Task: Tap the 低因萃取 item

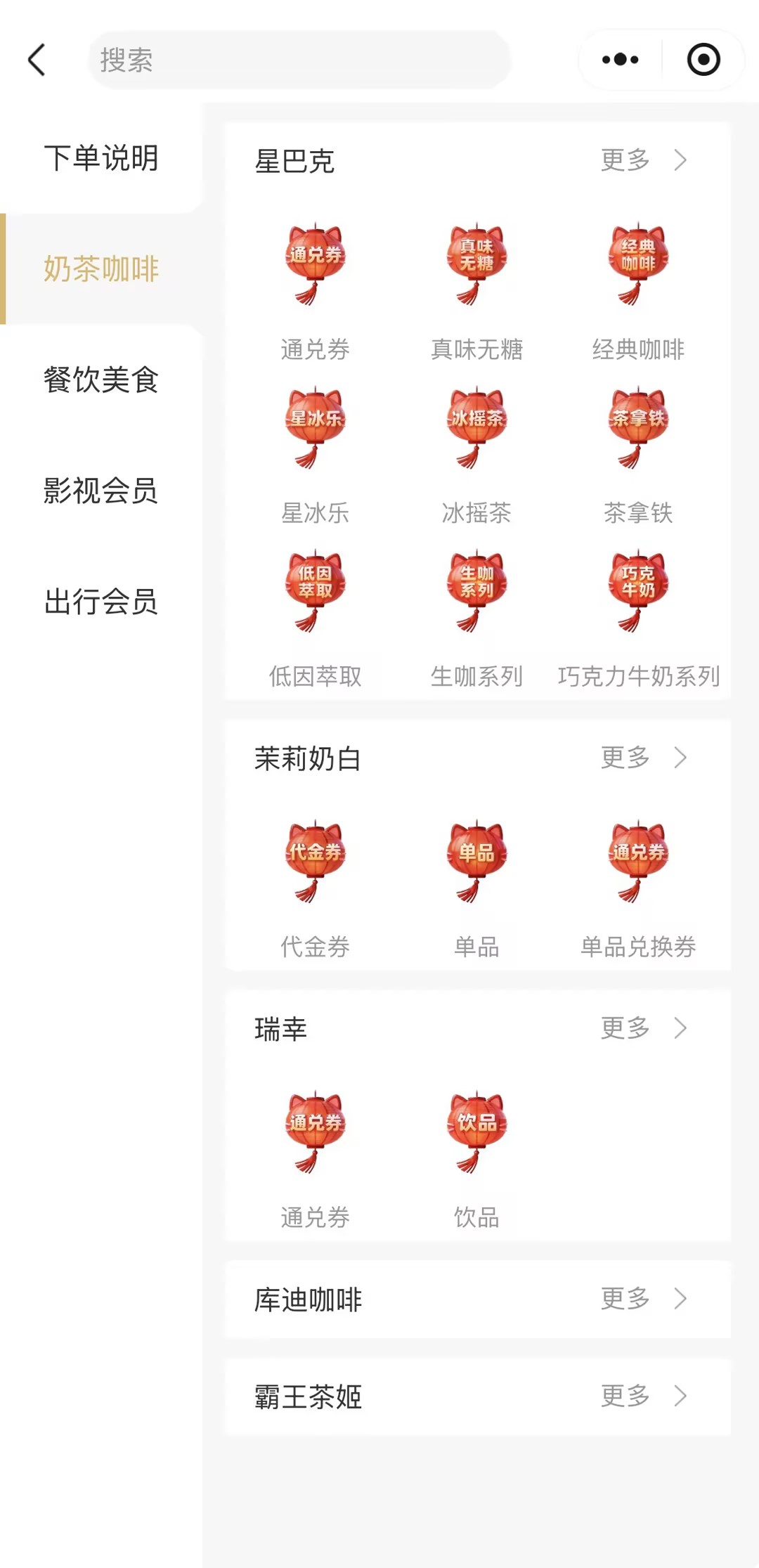Action: 315,618
